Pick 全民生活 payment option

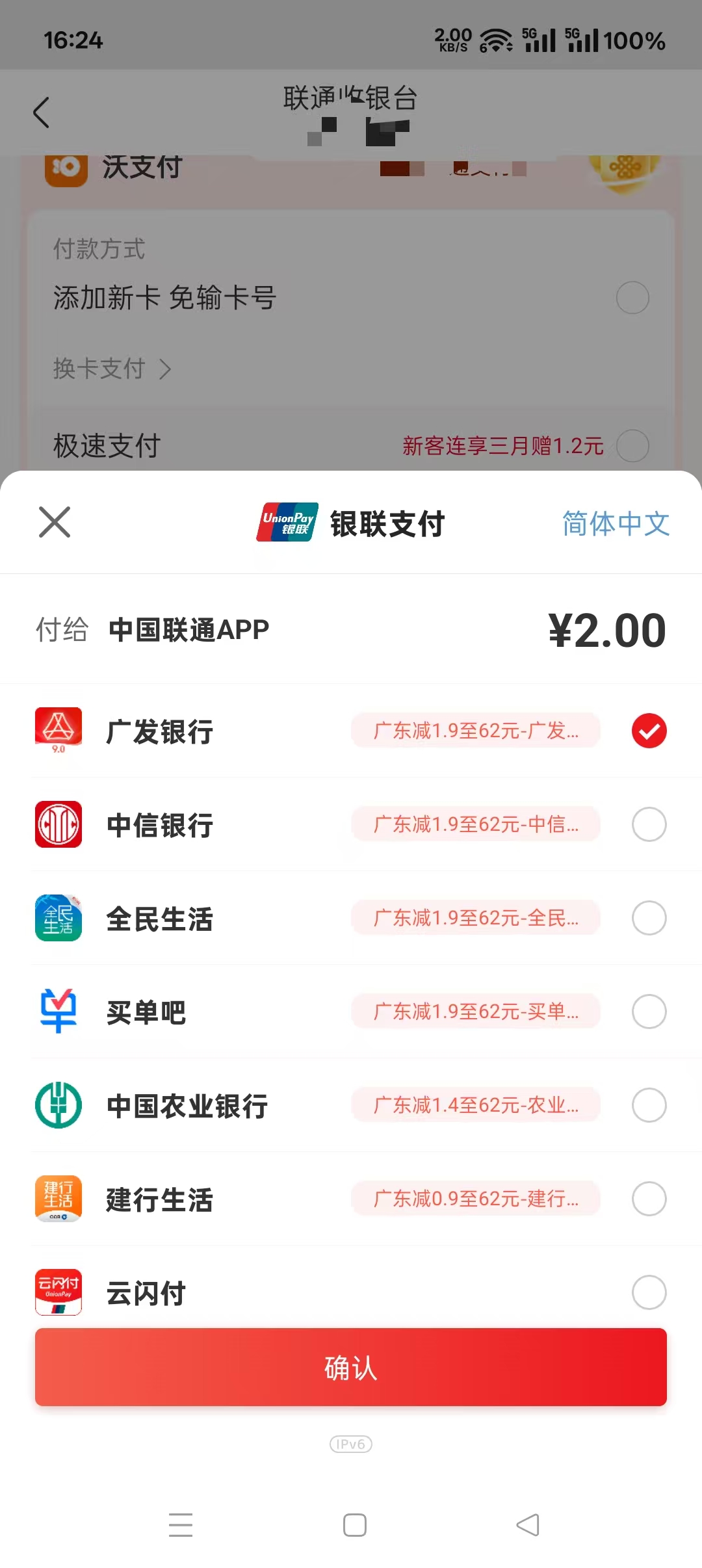351,918
